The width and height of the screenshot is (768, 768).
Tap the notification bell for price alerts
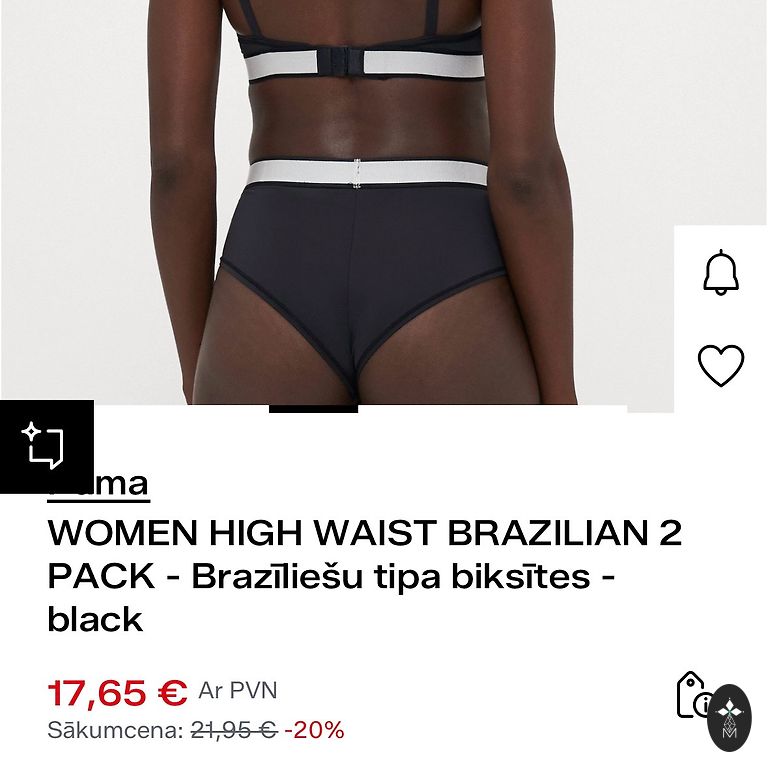tap(721, 272)
